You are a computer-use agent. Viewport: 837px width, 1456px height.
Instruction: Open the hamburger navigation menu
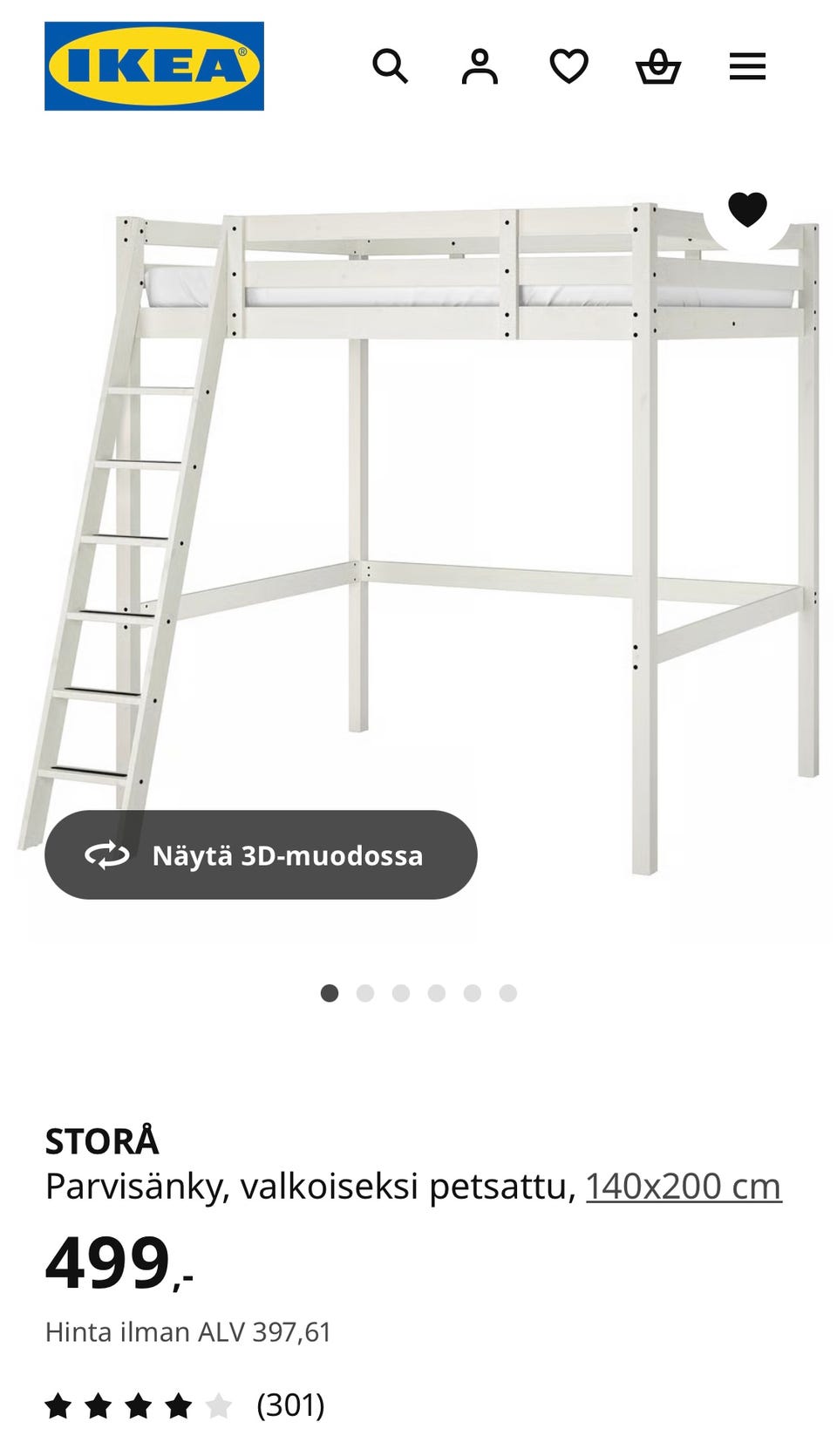pos(746,65)
